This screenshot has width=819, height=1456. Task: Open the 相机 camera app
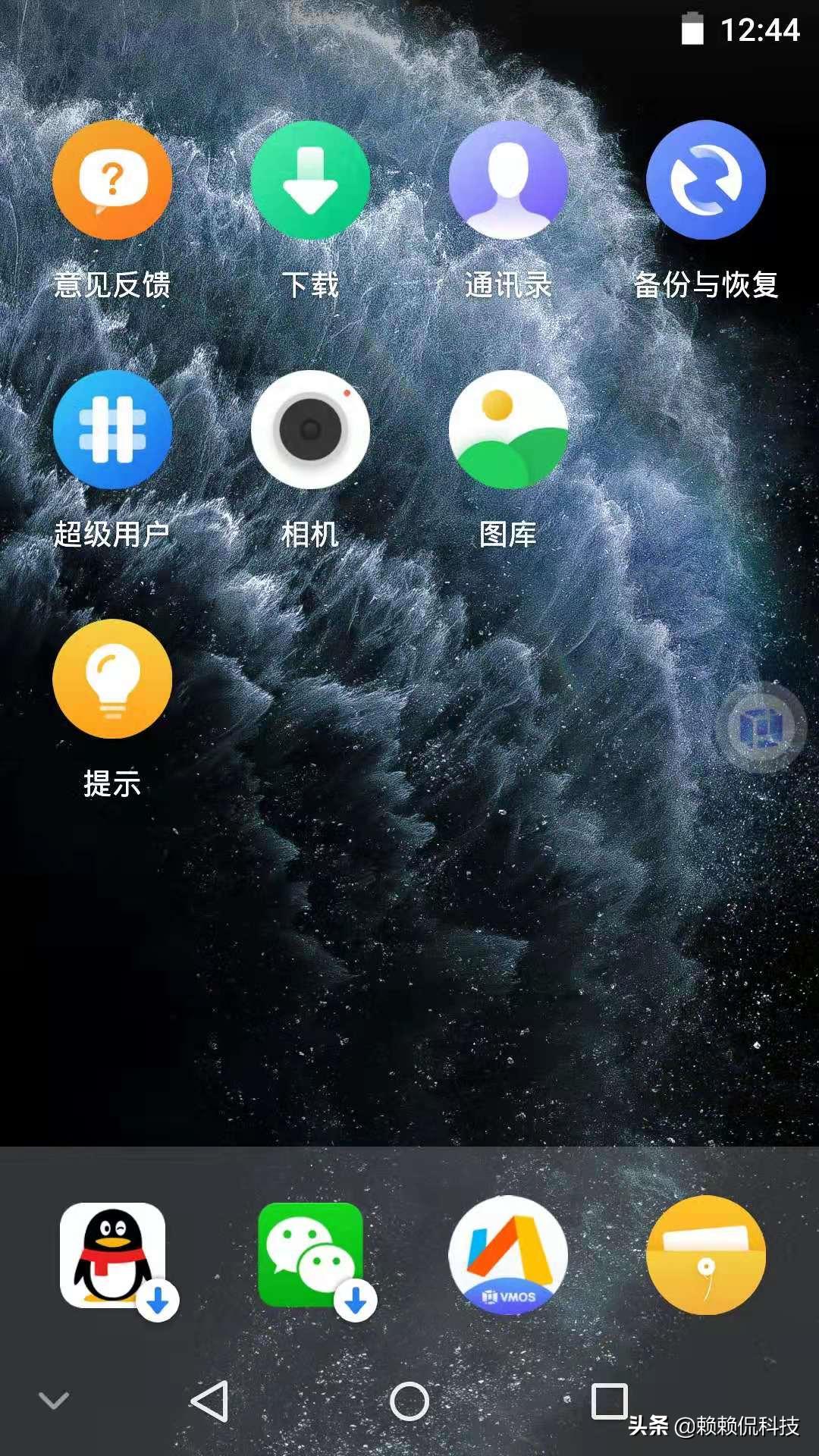point(310,429)
